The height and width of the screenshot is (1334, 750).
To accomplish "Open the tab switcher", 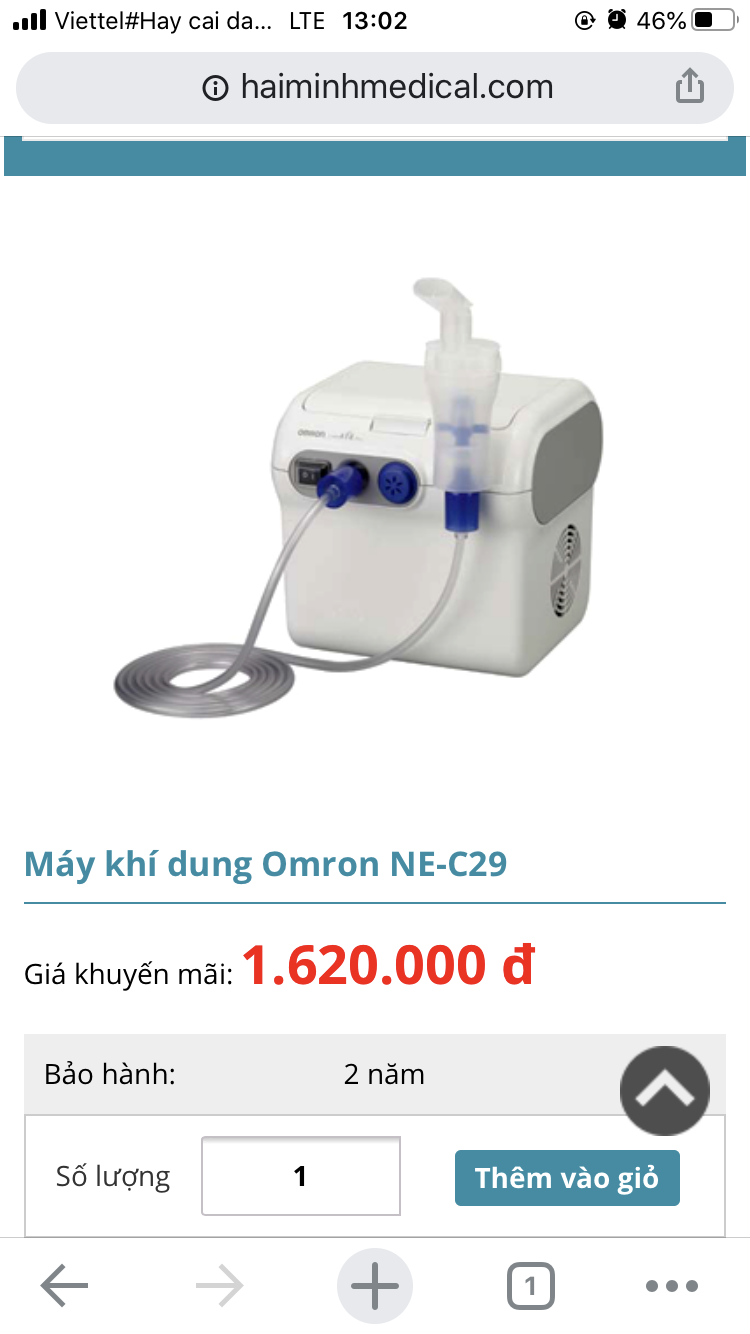I will point(530,1286).
